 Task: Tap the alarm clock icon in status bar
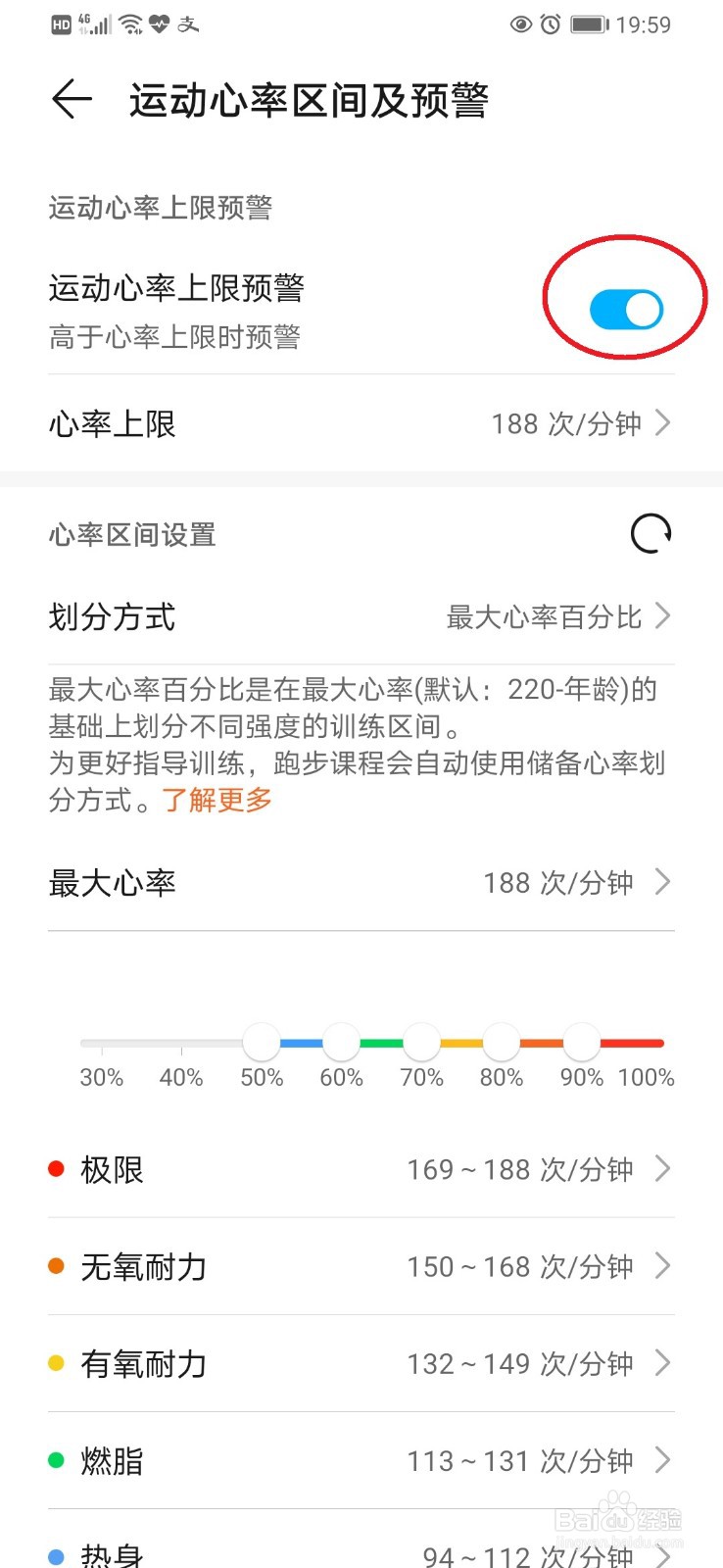point(549,24)
